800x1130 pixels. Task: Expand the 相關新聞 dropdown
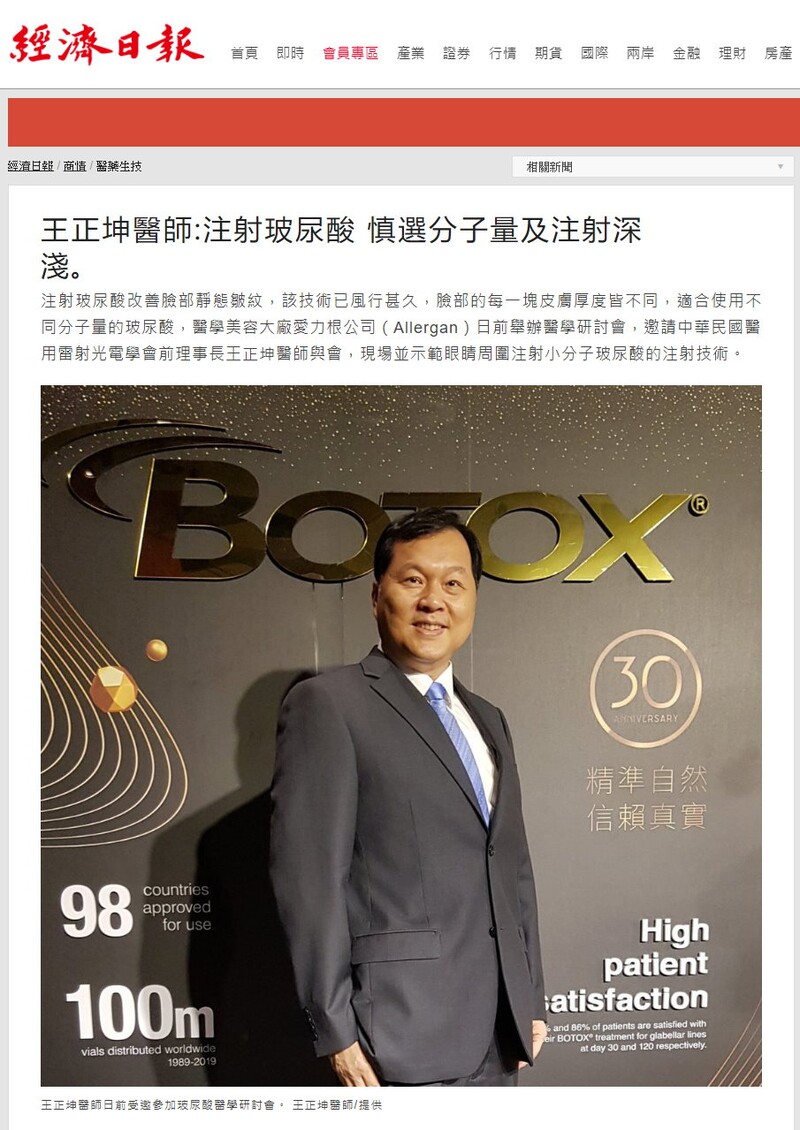pyautogui.click(x=652, y=167)
